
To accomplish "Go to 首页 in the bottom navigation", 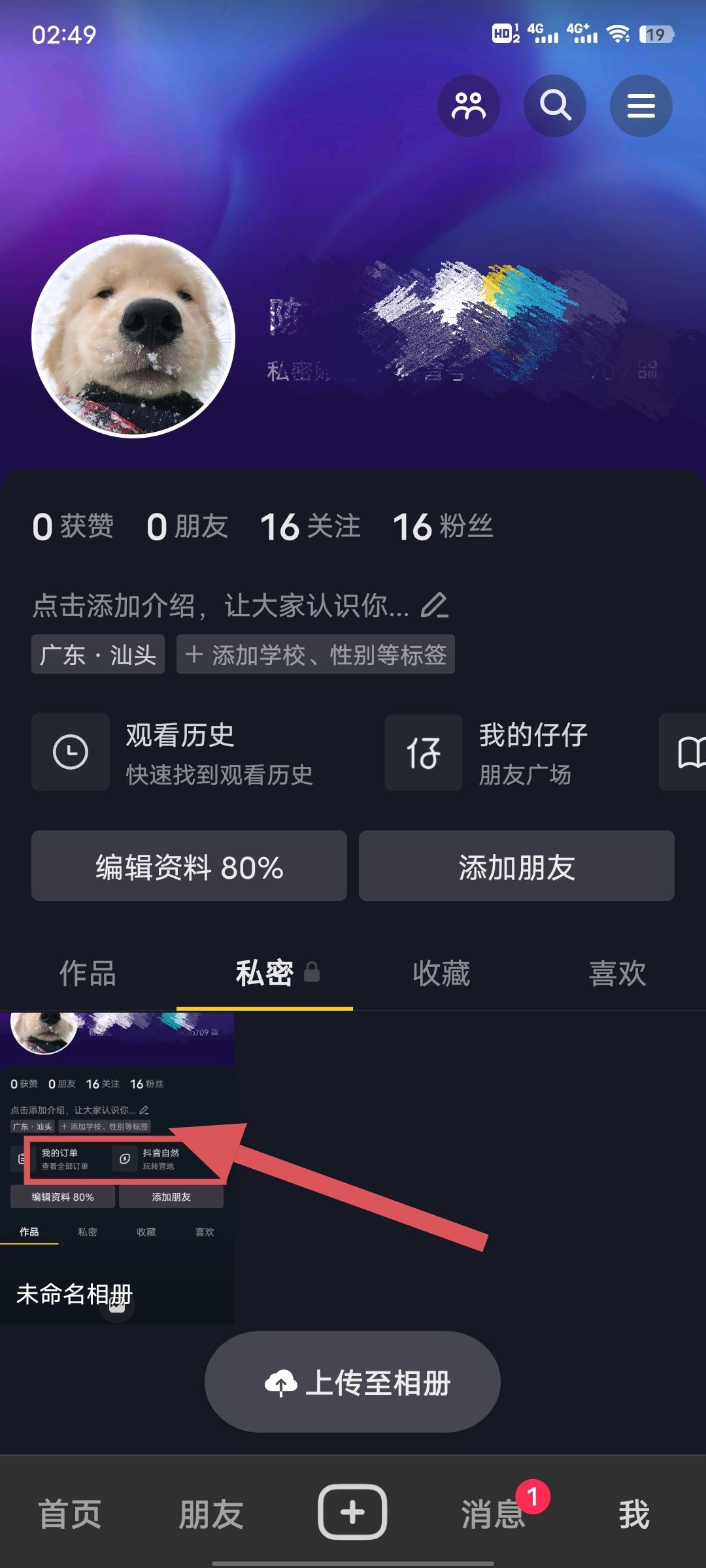I will pos(71,1516).
